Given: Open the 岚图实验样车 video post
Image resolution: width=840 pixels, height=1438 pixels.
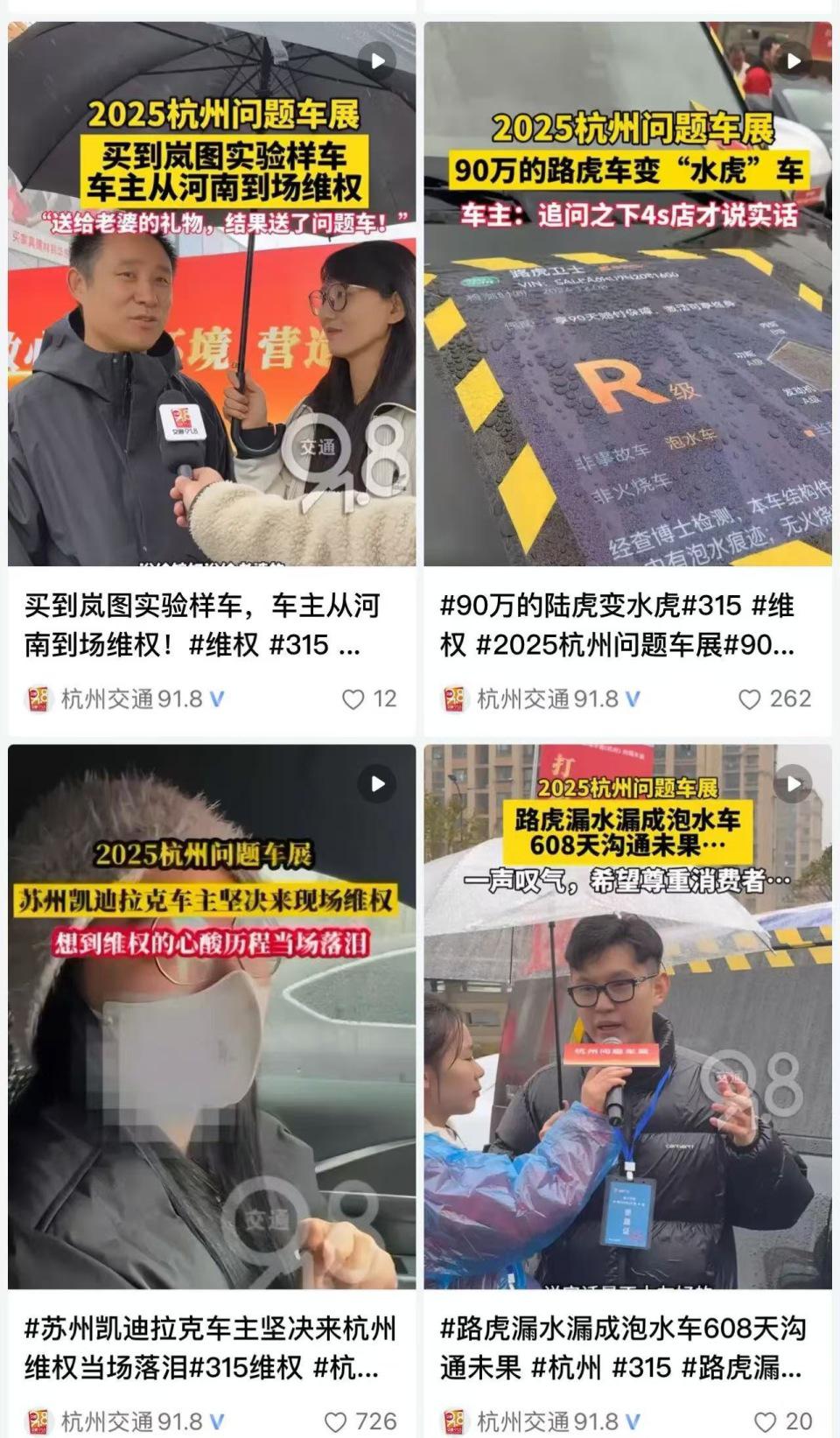Looking at the screenshot, I should [x=212, y=294].
